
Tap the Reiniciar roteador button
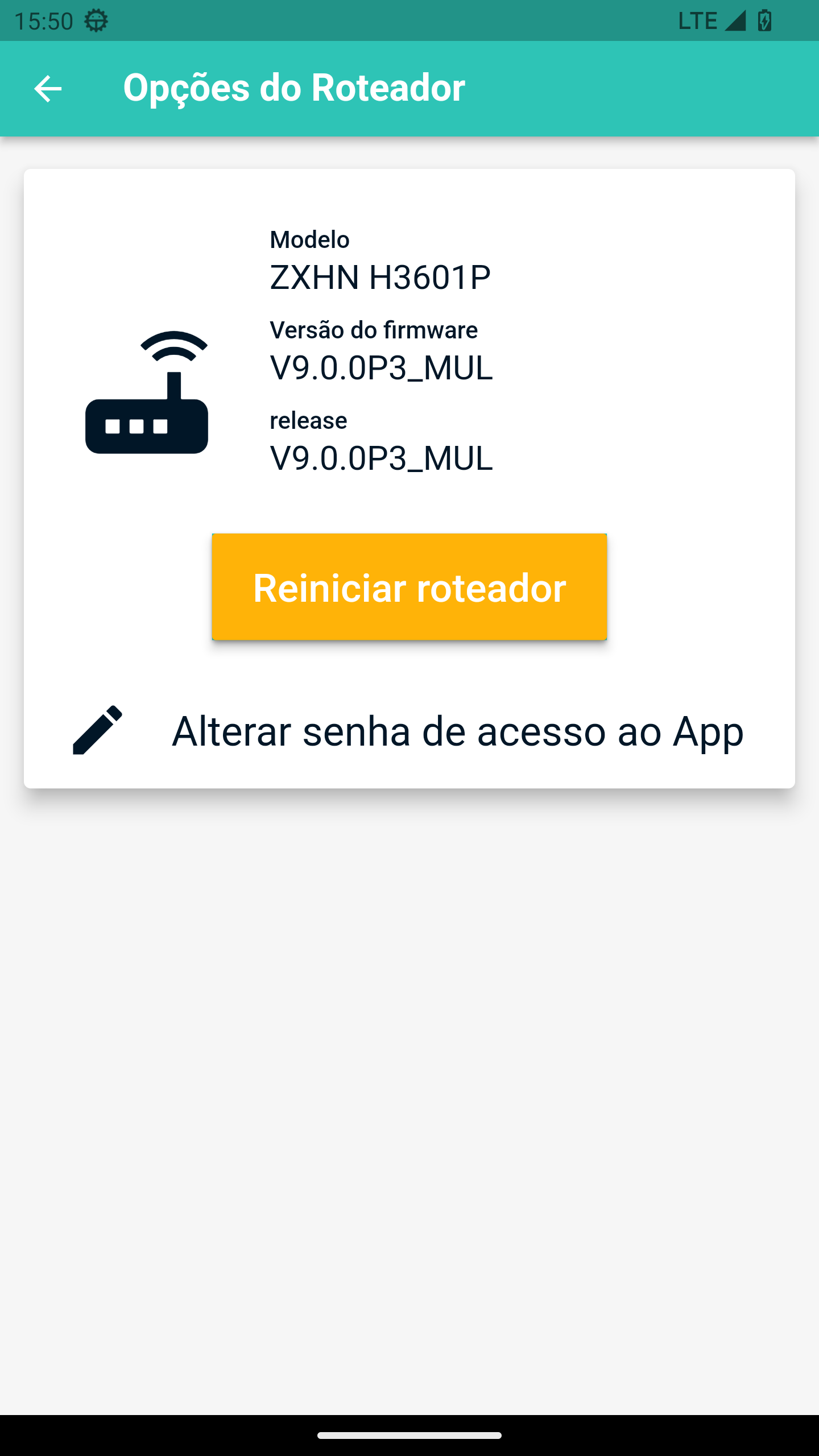[409, 587]
